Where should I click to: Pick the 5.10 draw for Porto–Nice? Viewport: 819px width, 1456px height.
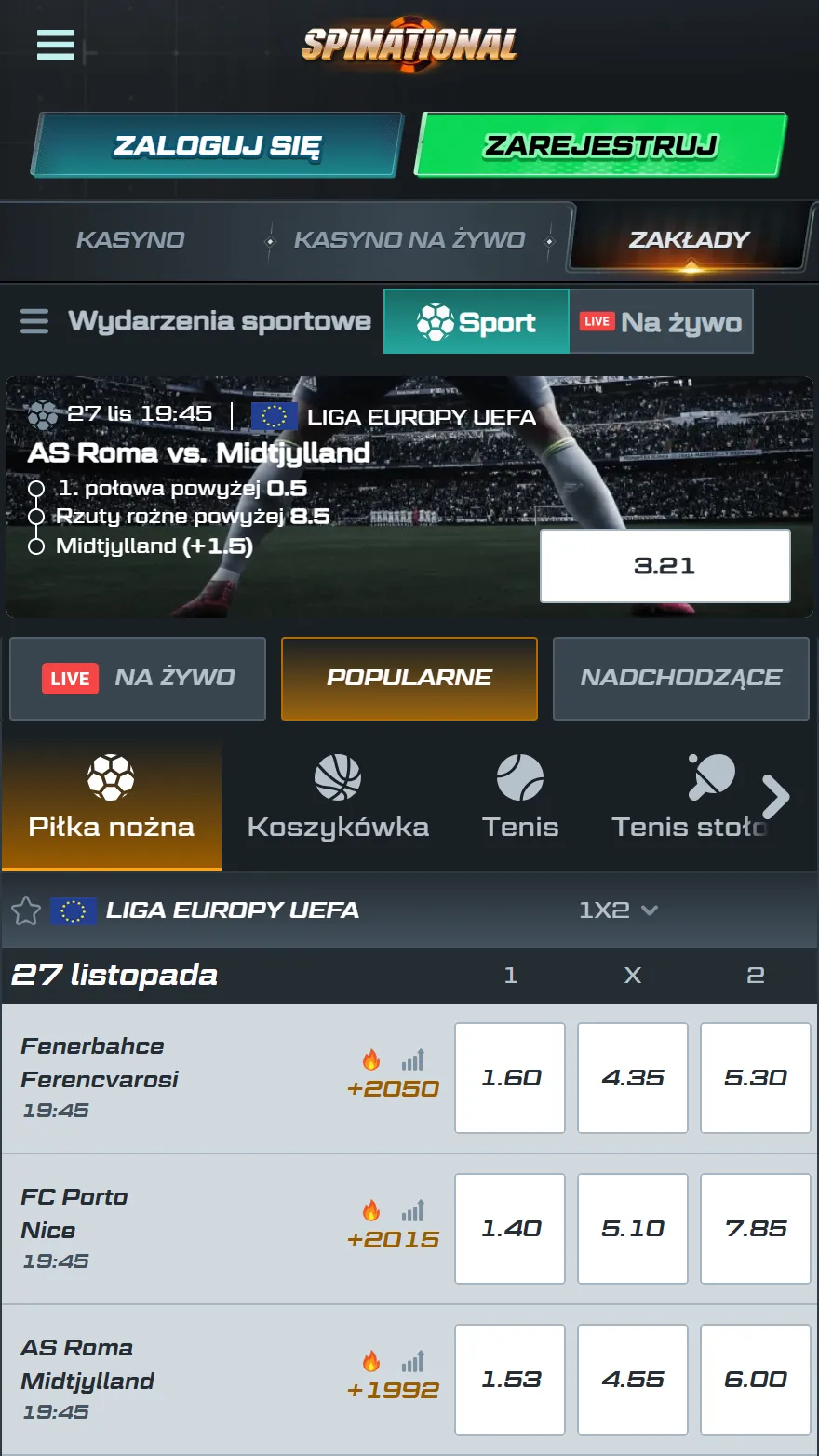click(x=633, y=1229)
